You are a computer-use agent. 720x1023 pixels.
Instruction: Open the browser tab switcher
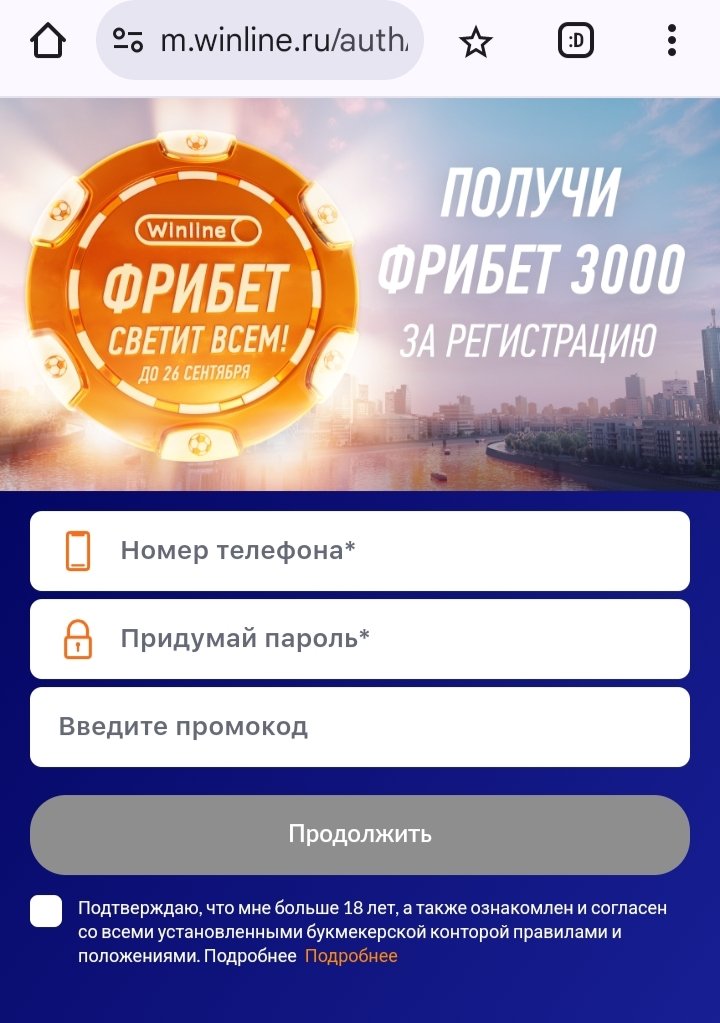[x=576, y=41]
